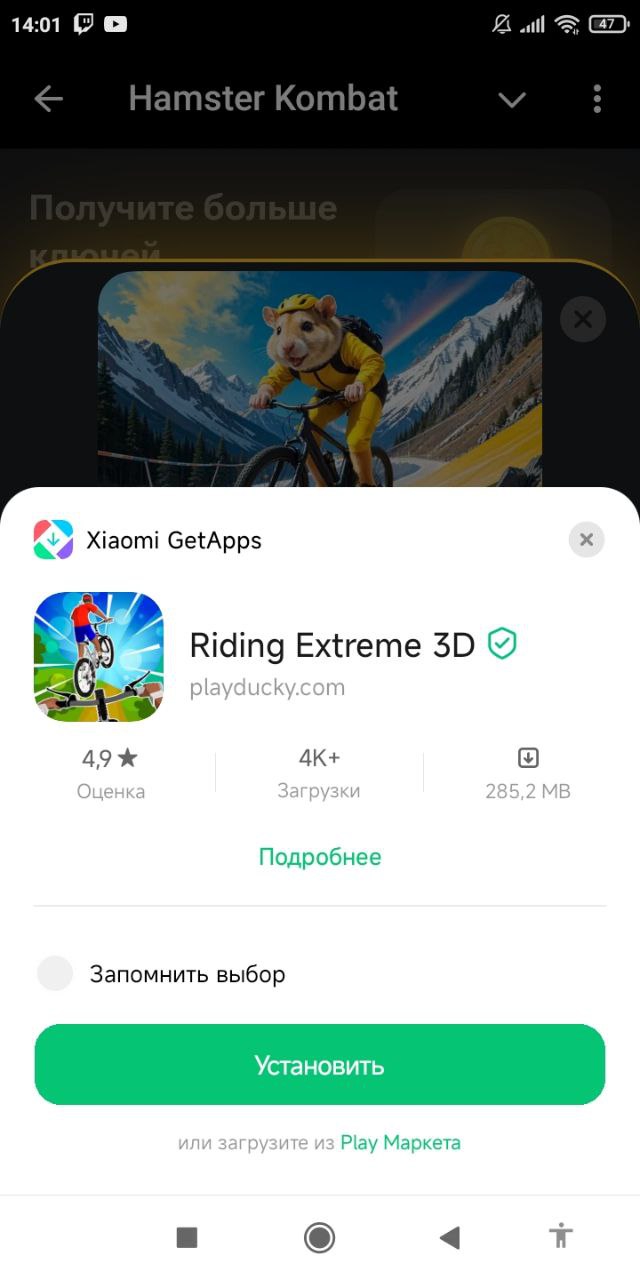The image size is (640, 1280).
Task: Open the Подробнее details link
Action: 320,857
